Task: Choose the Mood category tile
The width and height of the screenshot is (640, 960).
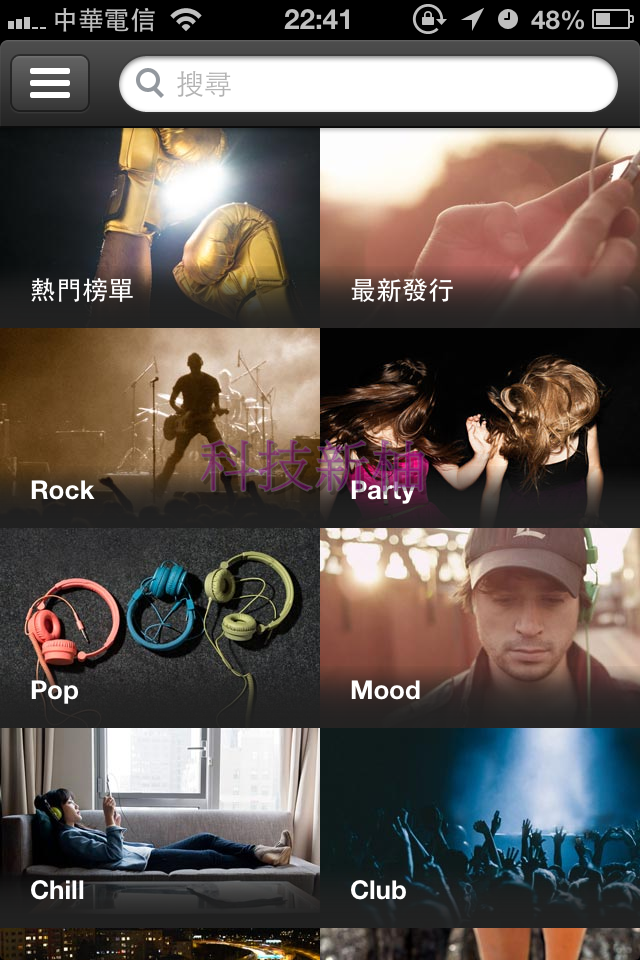Action: [480, 628]
